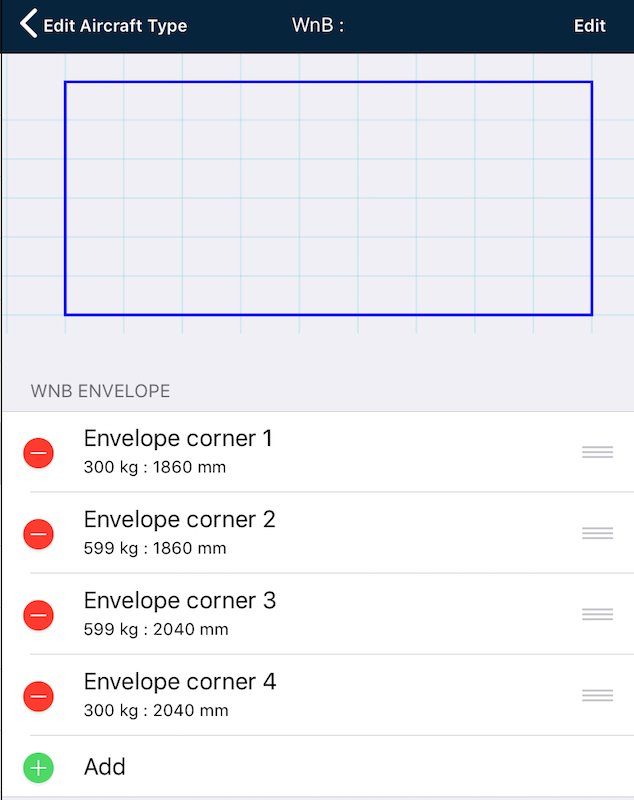Remove Envelope corner 2 with red minus
Viewport: 634px width, 800px height.
pos(38,534)
